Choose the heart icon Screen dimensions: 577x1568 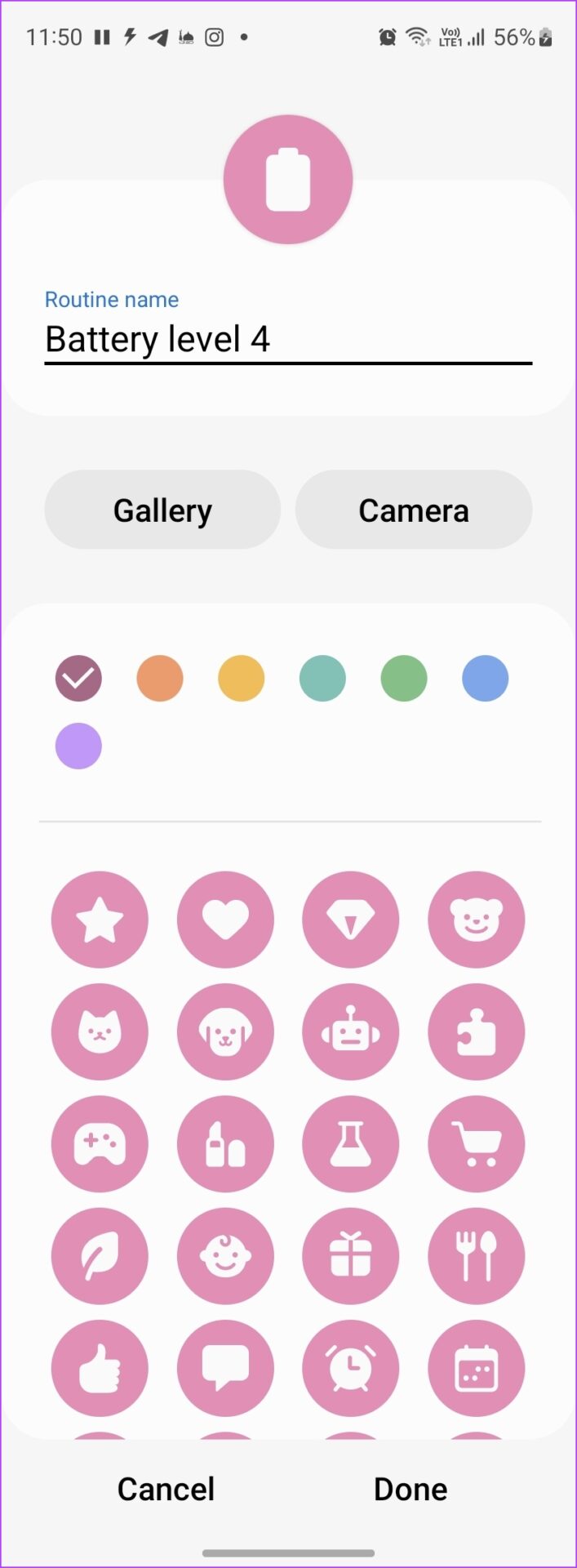(225, 920)
